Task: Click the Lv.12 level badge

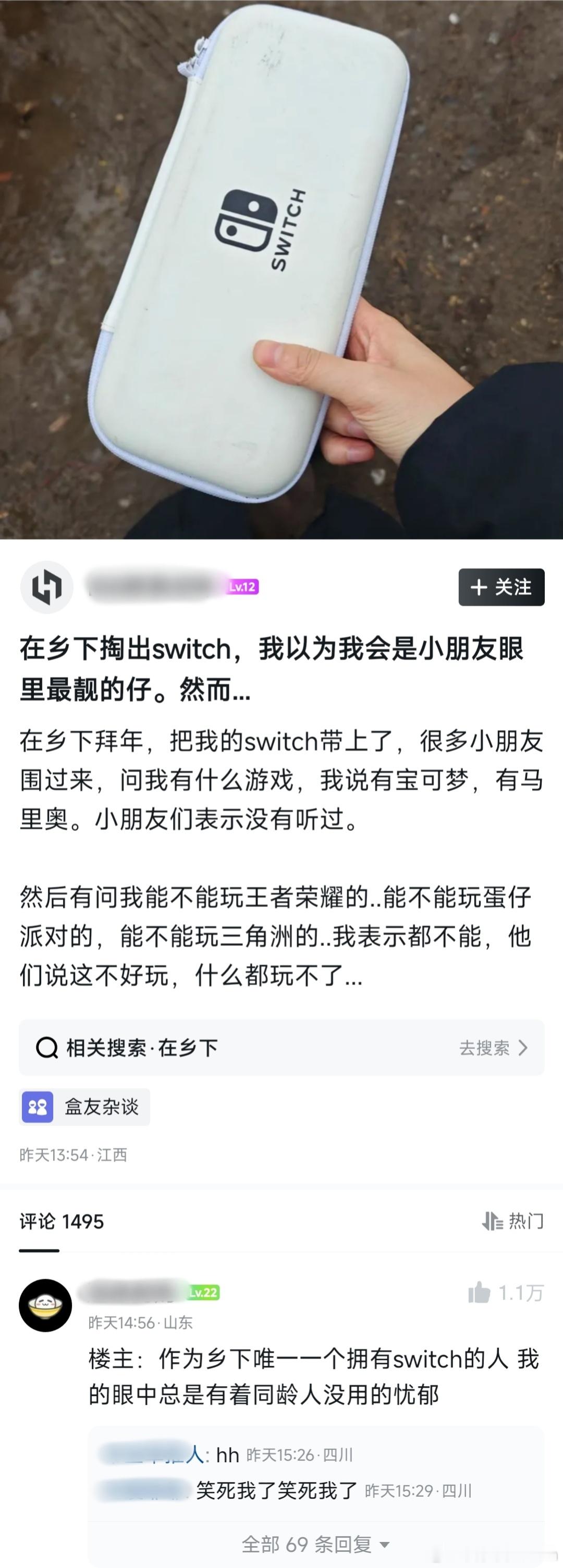Action: click(x=243, y=588)
